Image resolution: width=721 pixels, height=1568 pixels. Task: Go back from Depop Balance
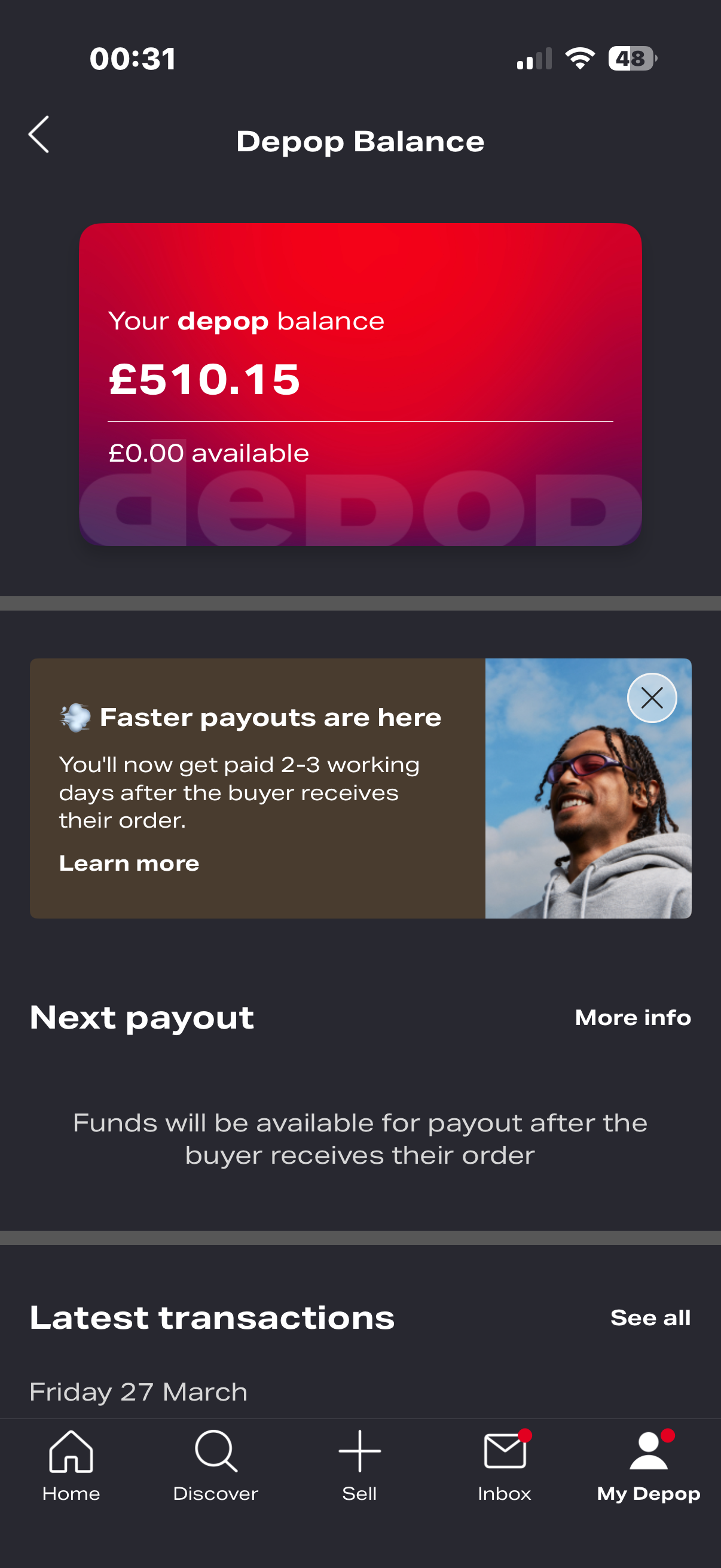point(39,135)
